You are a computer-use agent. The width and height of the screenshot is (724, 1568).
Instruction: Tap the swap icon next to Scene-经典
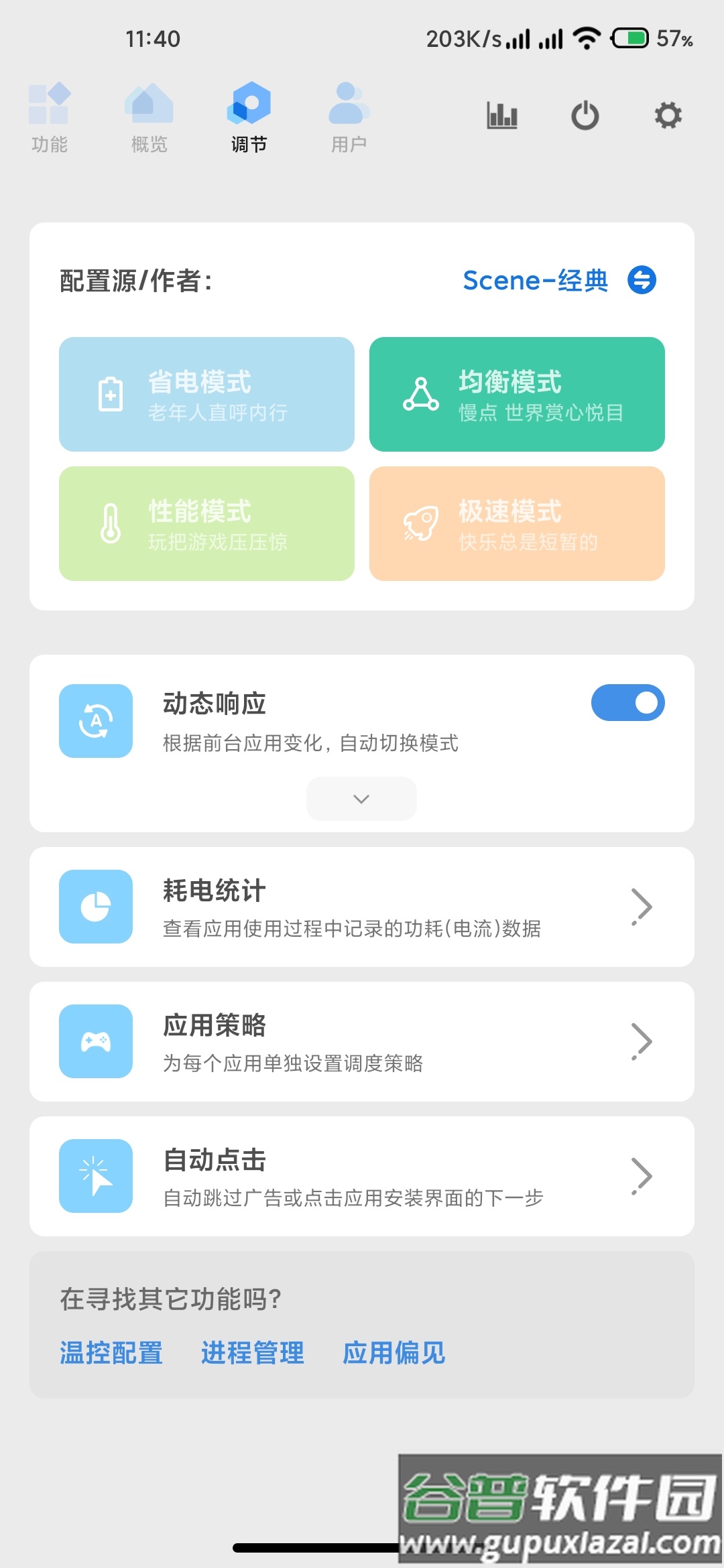click(642, 280)
